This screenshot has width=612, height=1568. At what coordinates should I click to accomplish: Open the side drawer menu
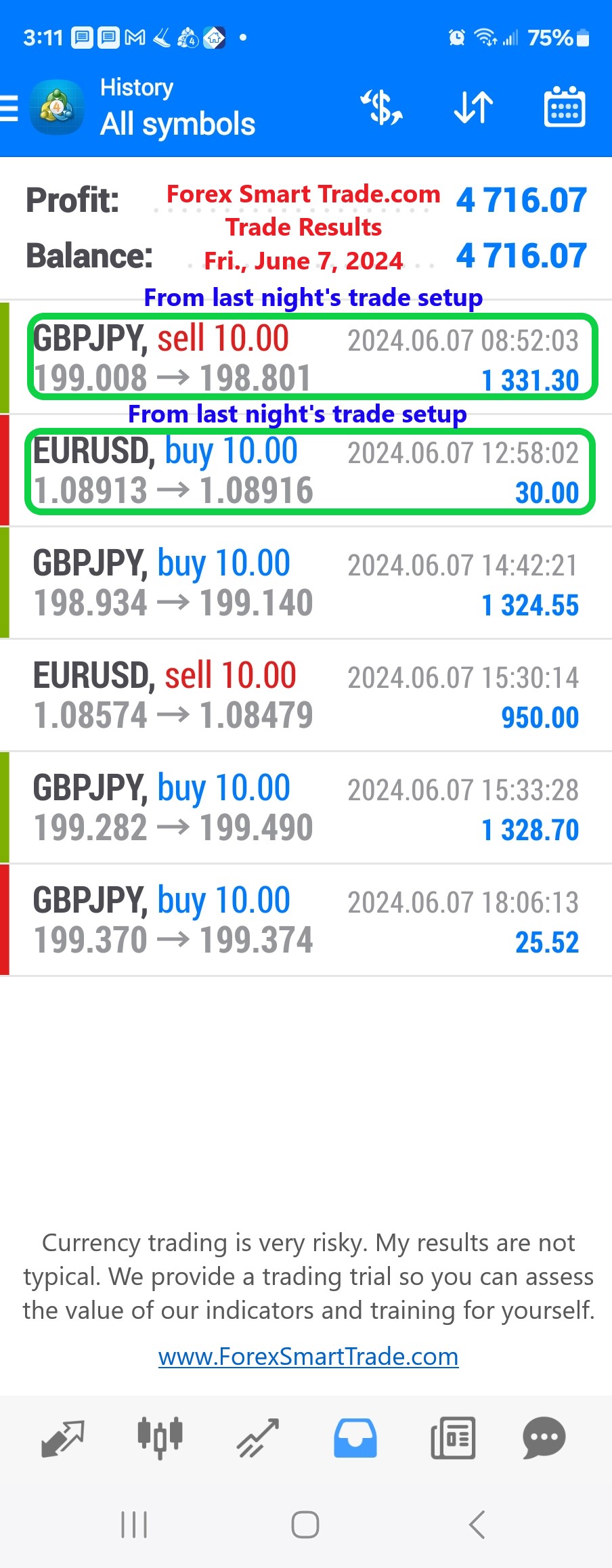pyautogui.click(x=9, y=108)
